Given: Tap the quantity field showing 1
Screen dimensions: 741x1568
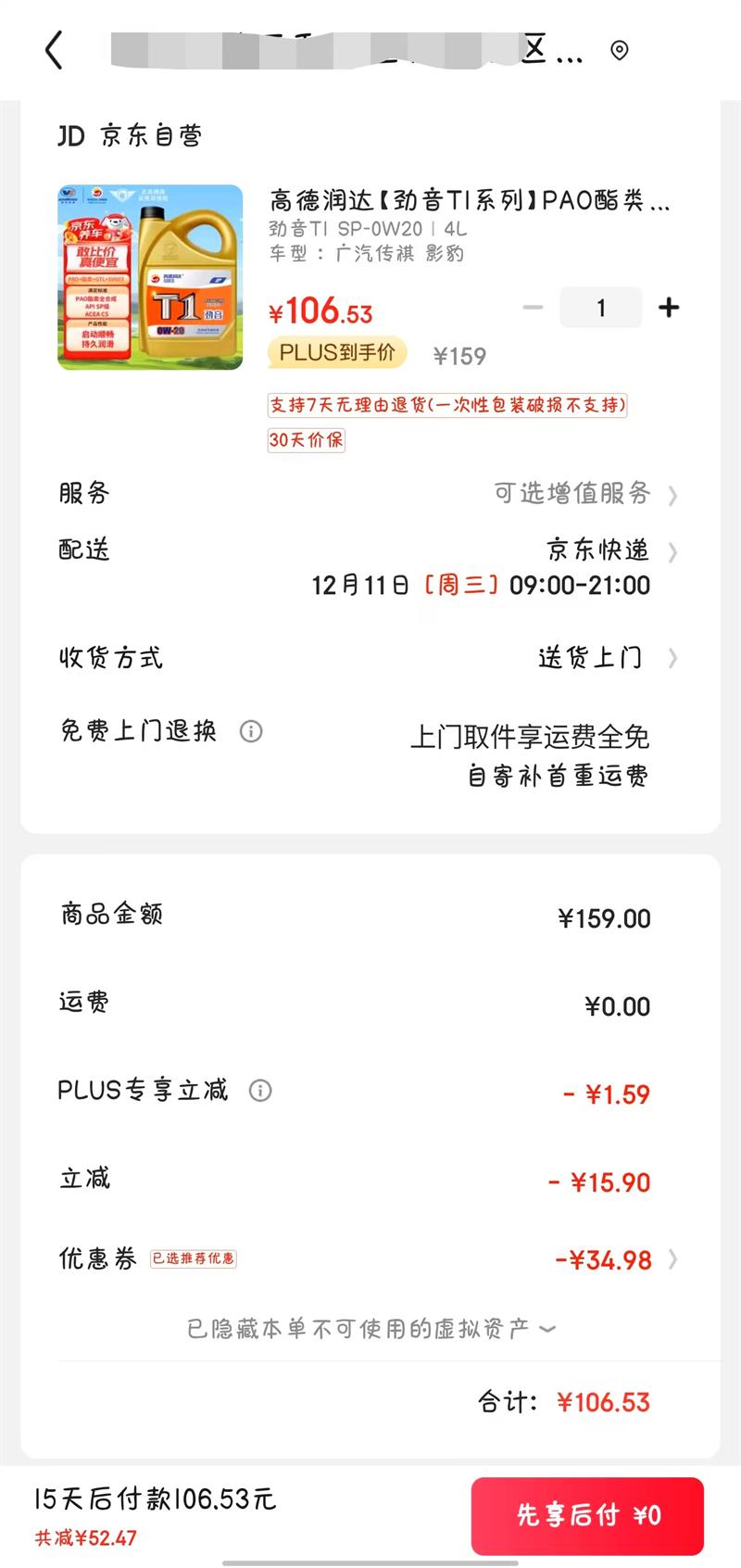Looking at the screenshot, I should point(600,308).
